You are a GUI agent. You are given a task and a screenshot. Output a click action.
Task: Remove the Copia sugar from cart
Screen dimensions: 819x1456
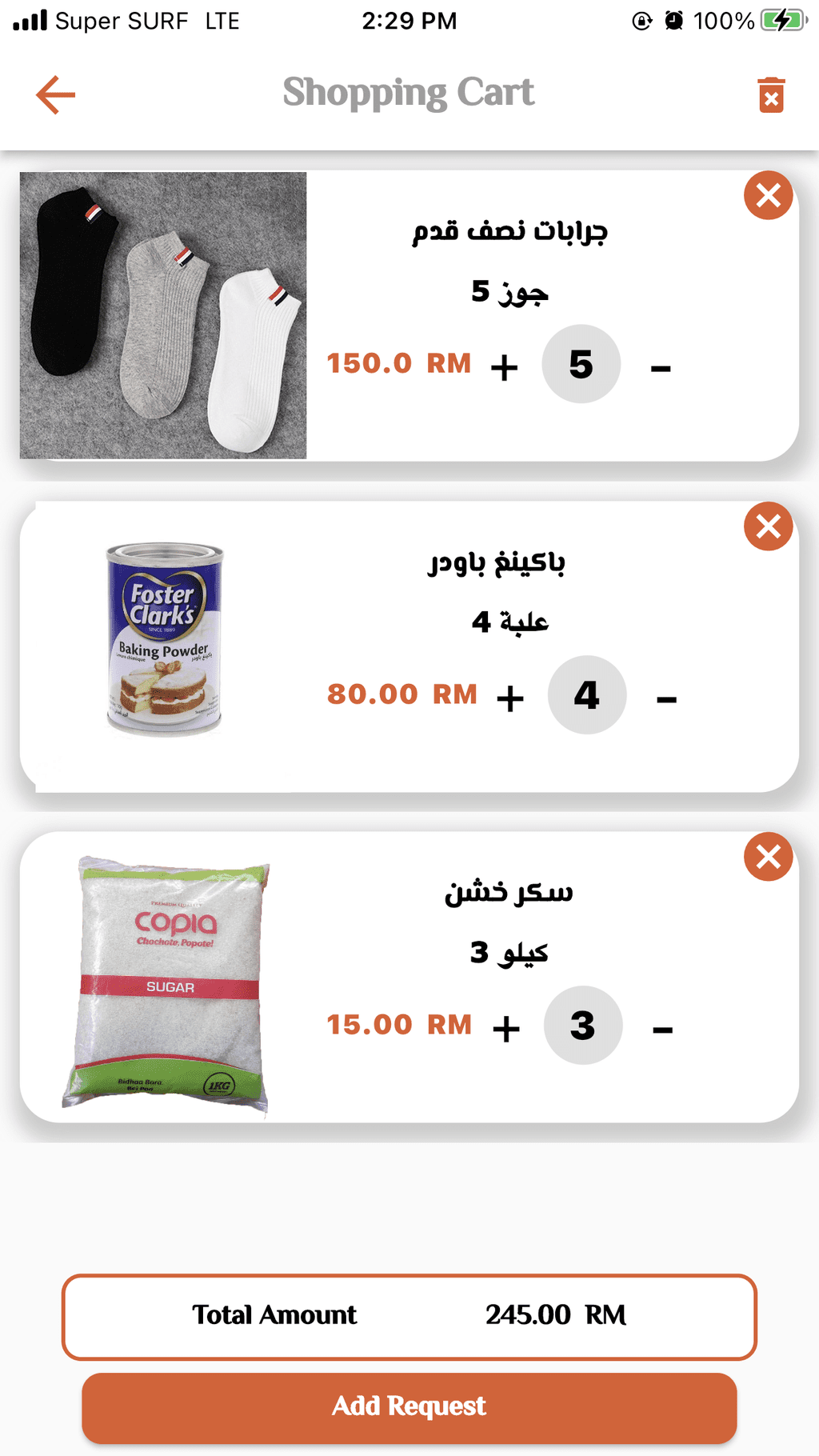click(x=768, y=857)
